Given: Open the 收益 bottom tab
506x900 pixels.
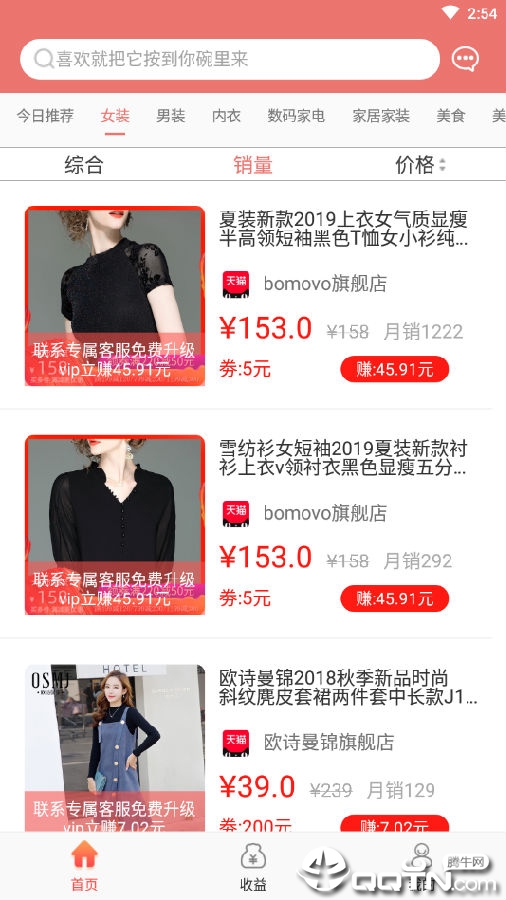Looking at the screenshot, I should click(253, 867).
